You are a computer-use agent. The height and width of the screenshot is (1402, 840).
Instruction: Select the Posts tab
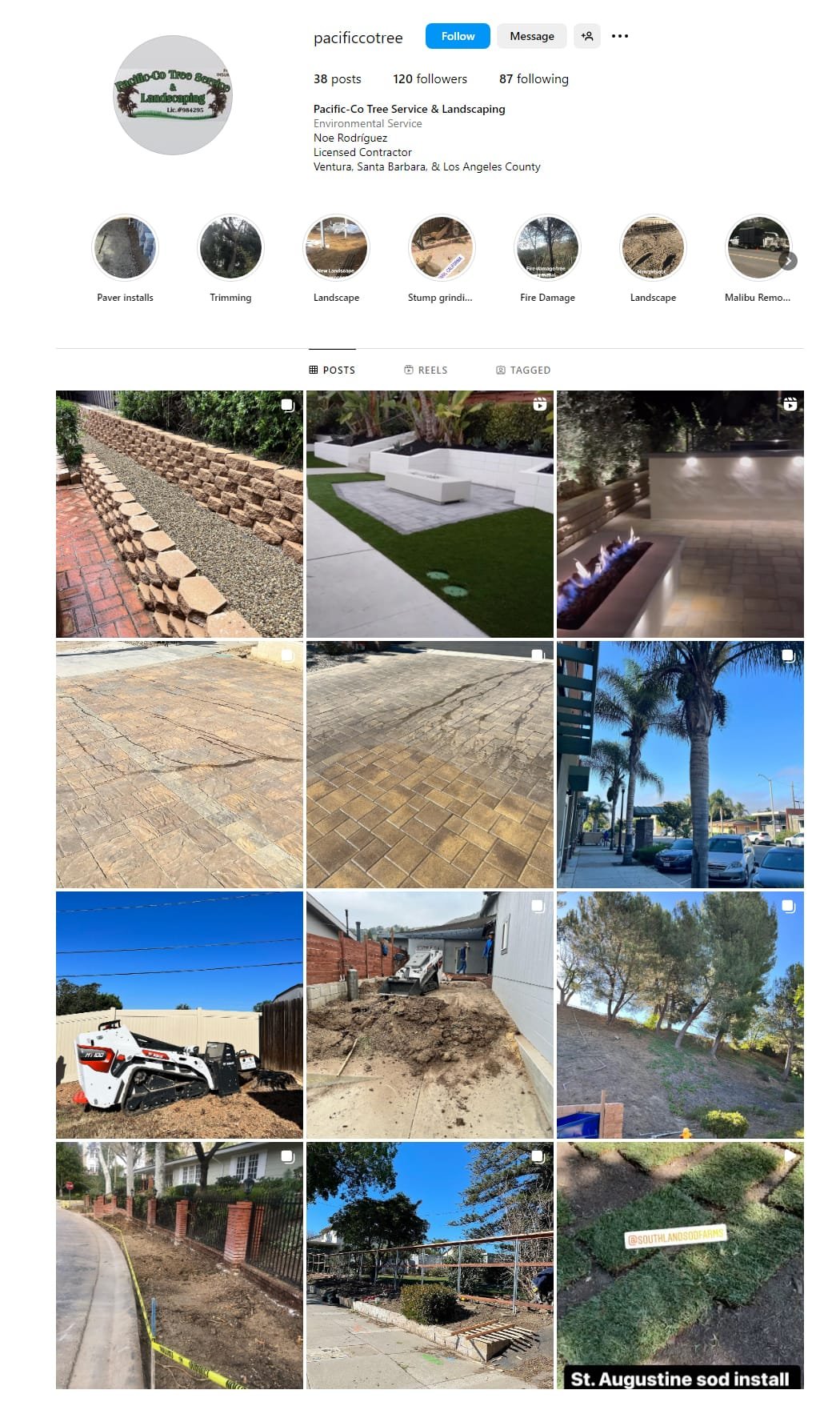point(332,370)
